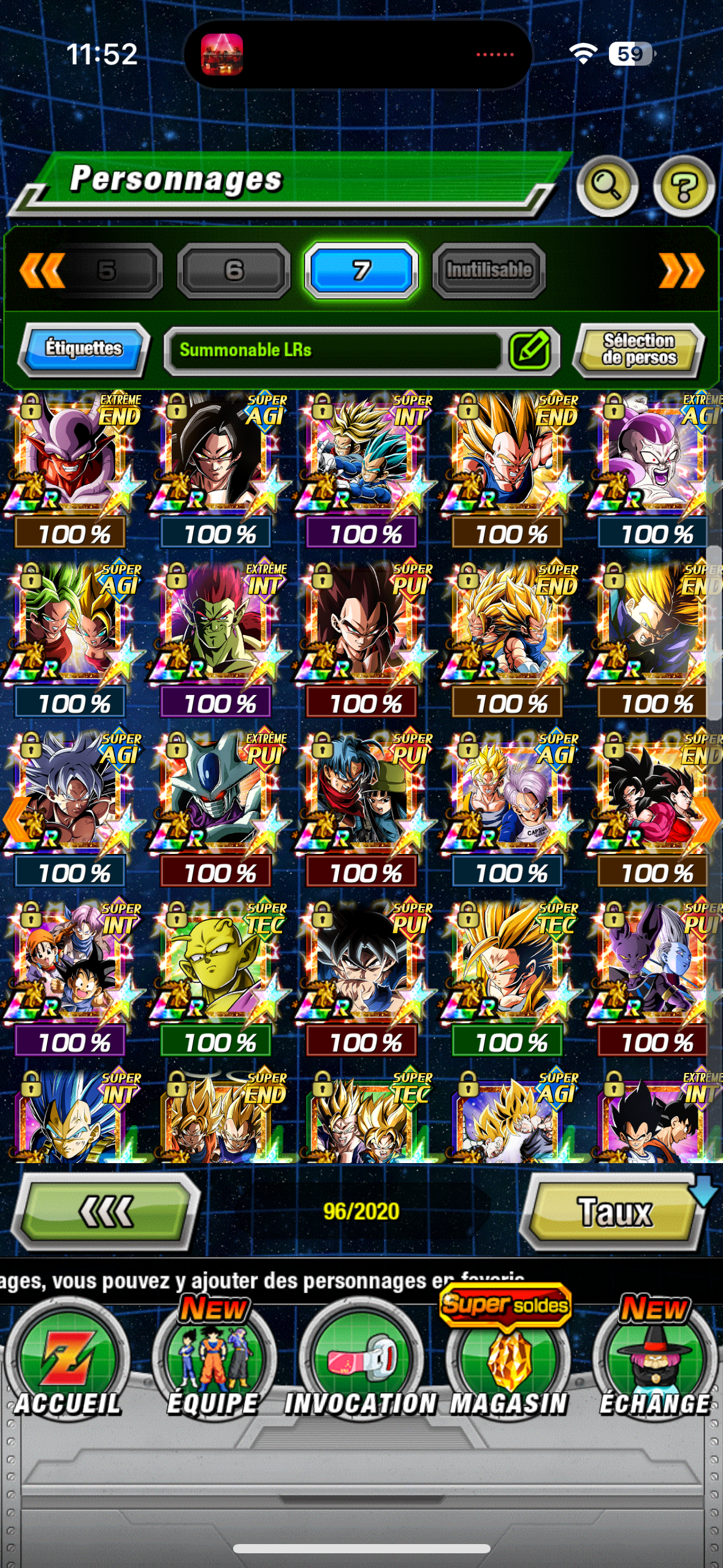Screen dimensions: 723x1568
Task: Tap the Taux sort button
Action: pos(614,1212)
